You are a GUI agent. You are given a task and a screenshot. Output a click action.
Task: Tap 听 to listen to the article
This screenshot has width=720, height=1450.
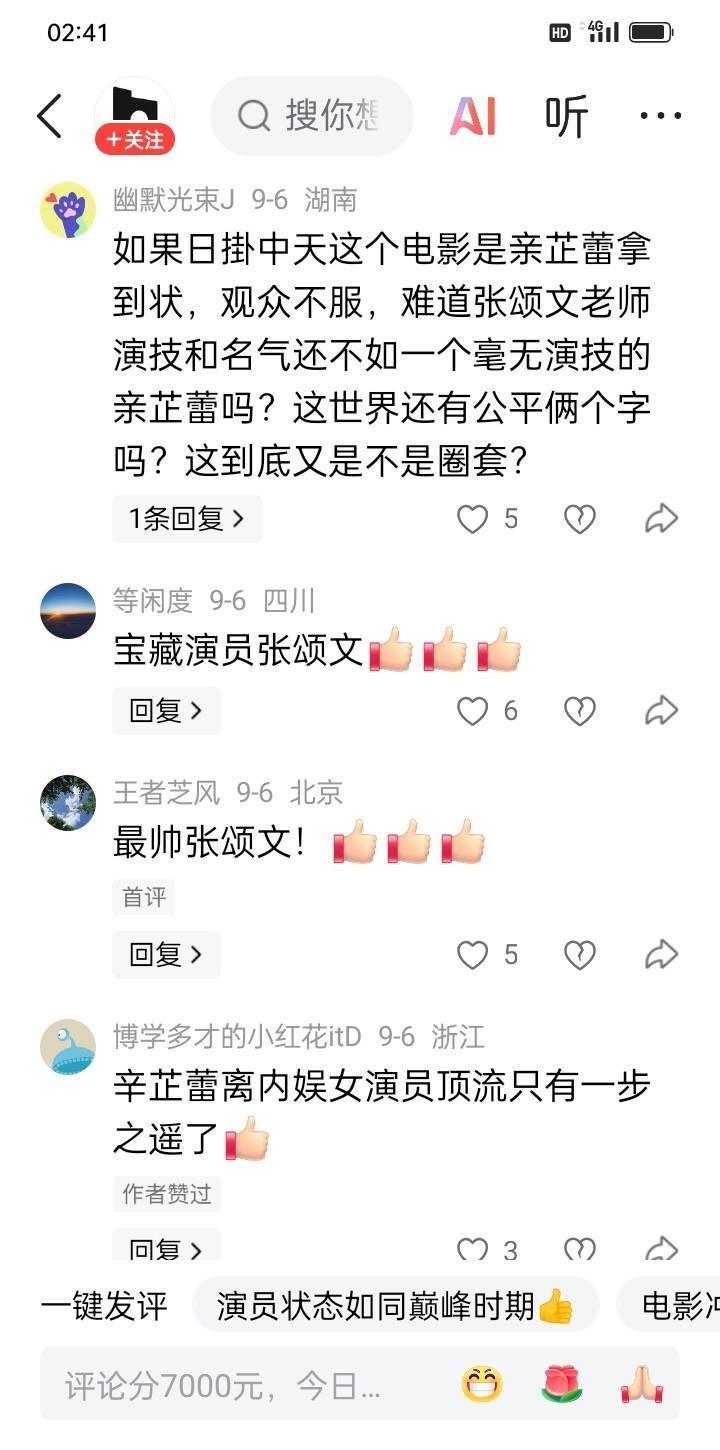(x=566, y=117)
